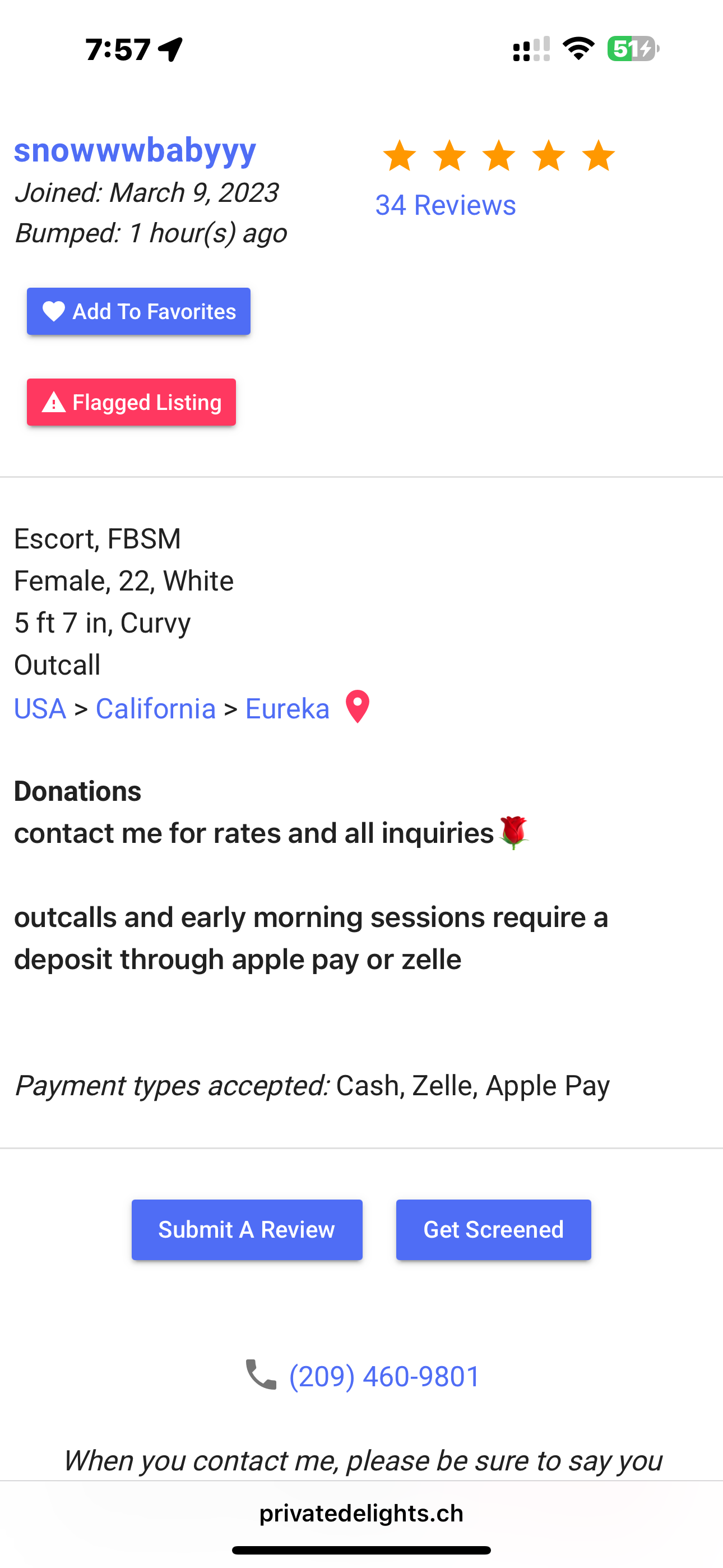723x1568 pixels.
Task: Tap Add To Favorites button
Action: click(139, 311)
